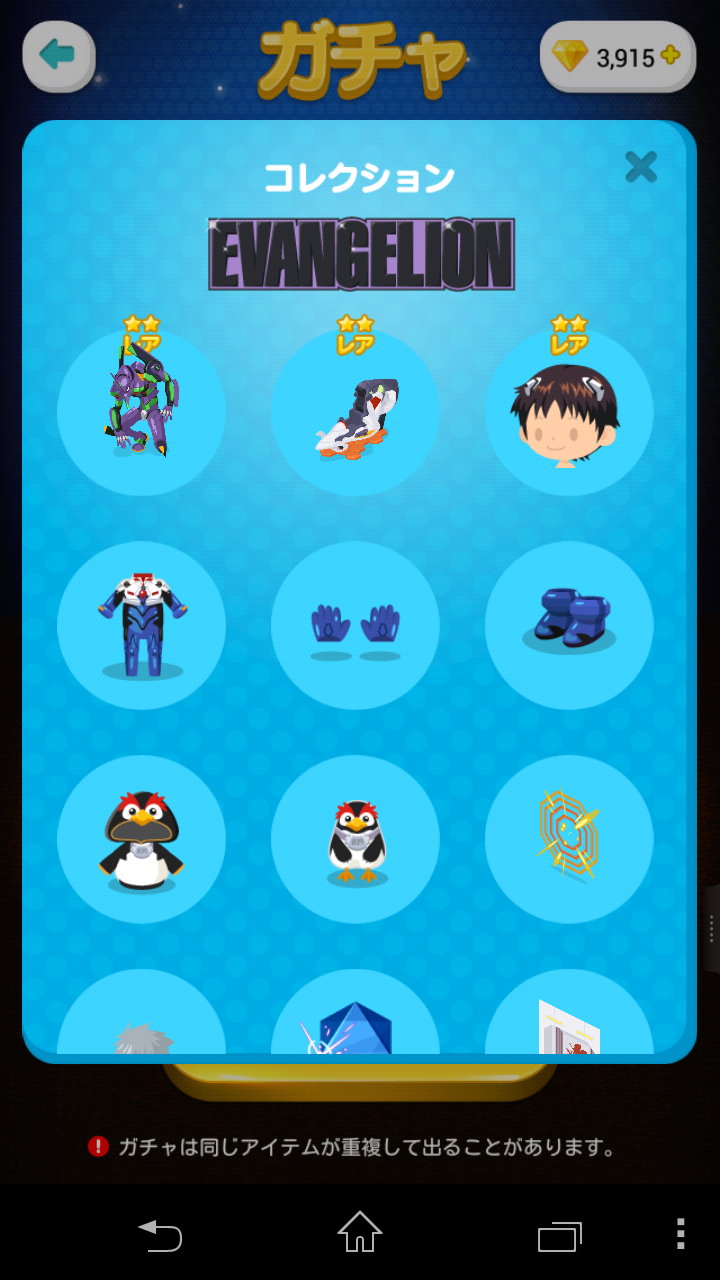Add more gems via plus button
720x1280 pixels.
pos(670,56)
